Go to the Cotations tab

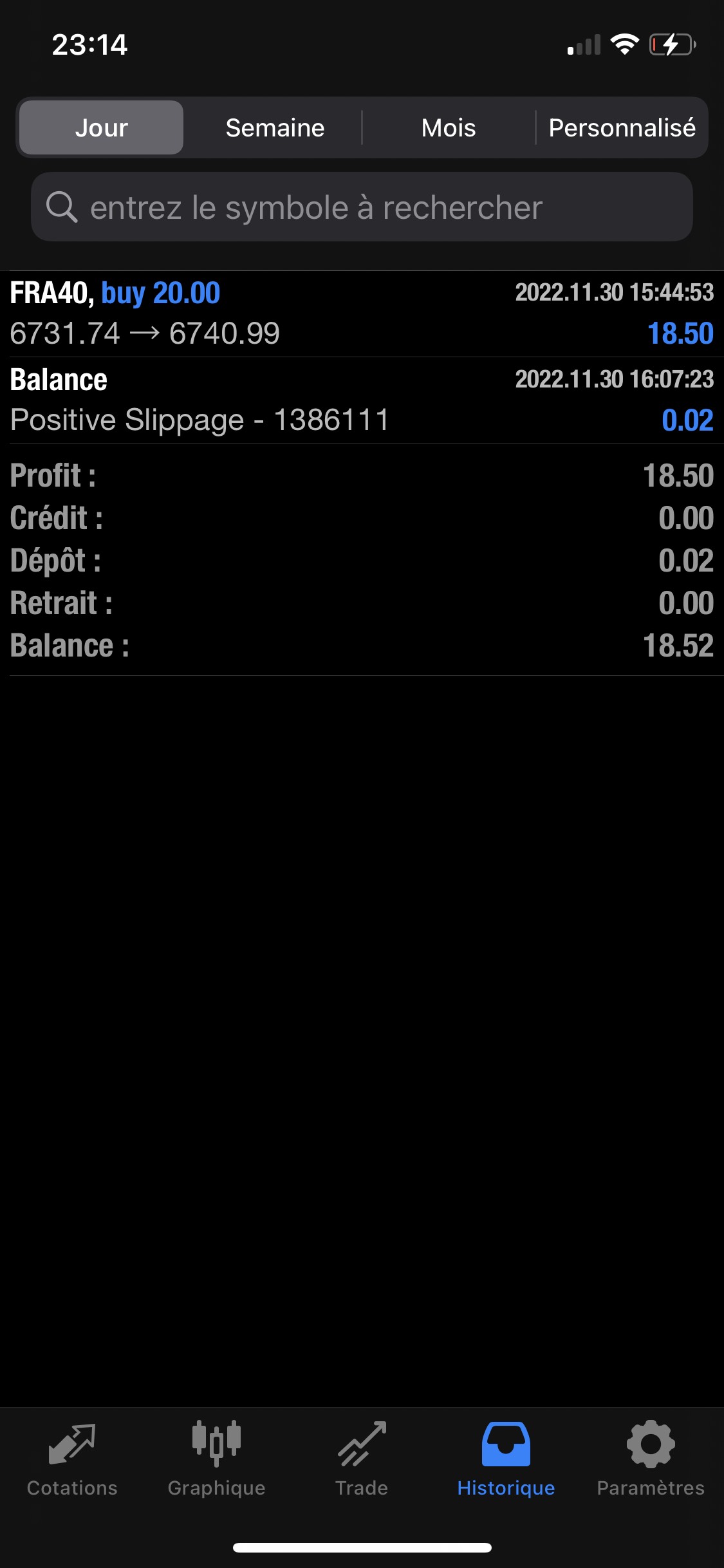click(72, 1460)
